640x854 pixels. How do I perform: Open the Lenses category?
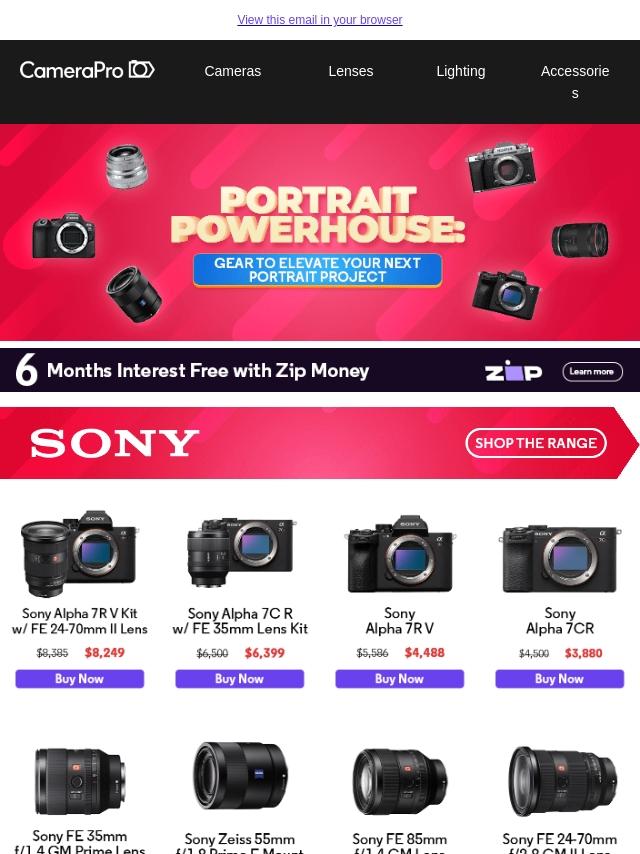[x=350, y=71]
